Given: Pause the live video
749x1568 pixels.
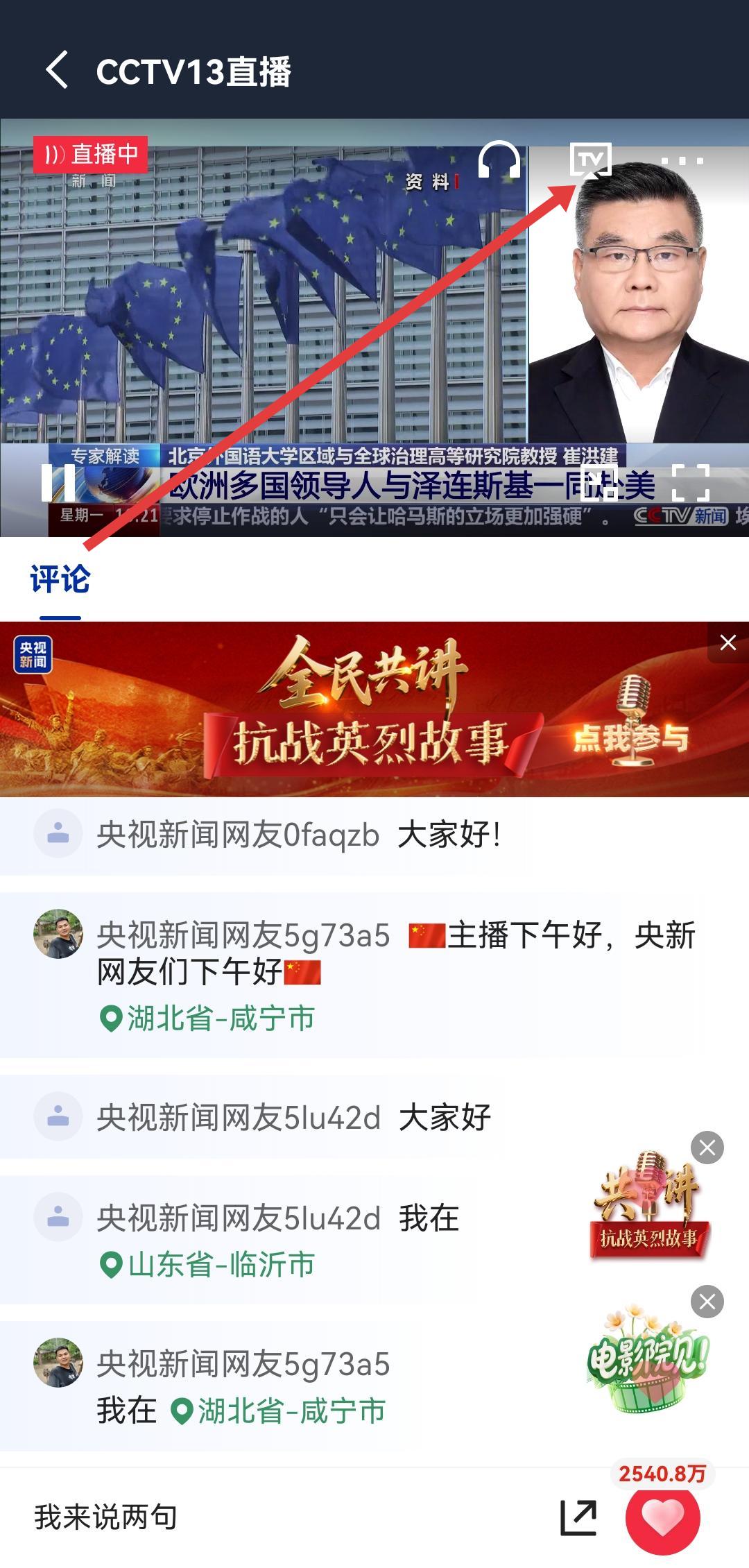Looking at the screenshot, I should pos(58,482).
